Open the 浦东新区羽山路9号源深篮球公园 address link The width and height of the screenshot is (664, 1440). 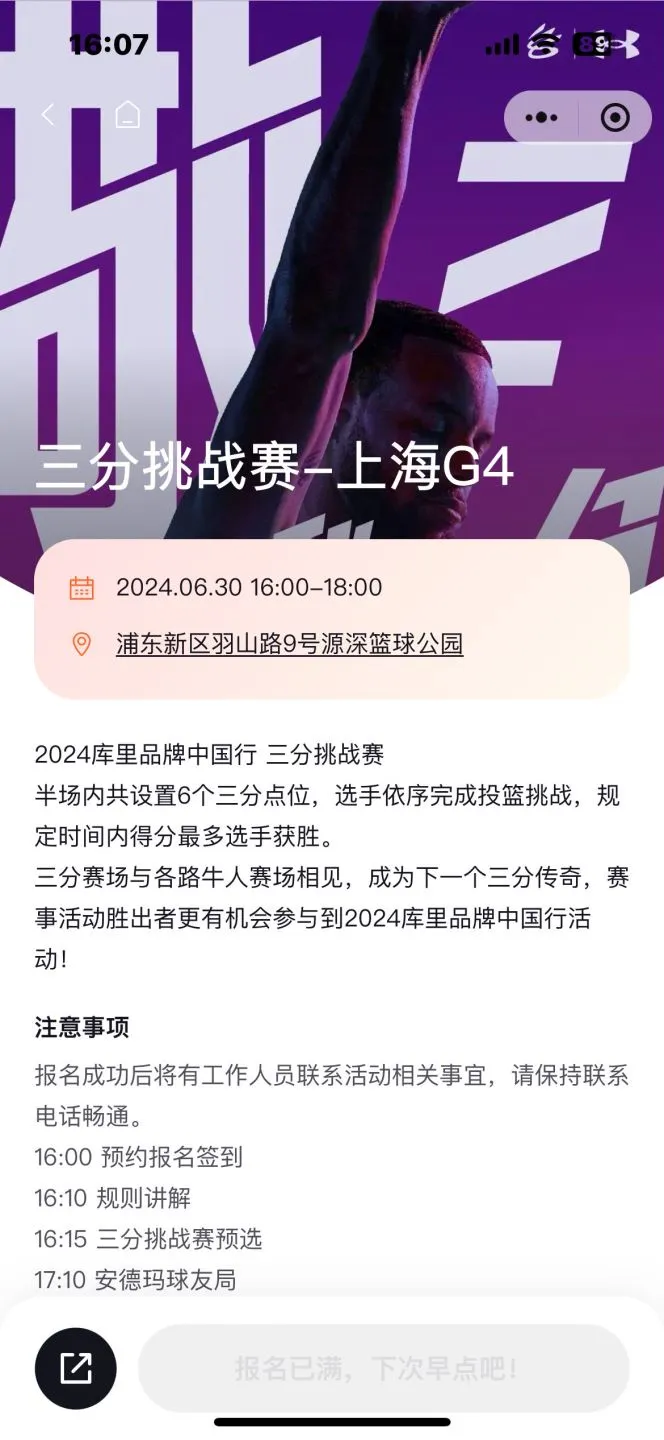(x=289, y=643)
